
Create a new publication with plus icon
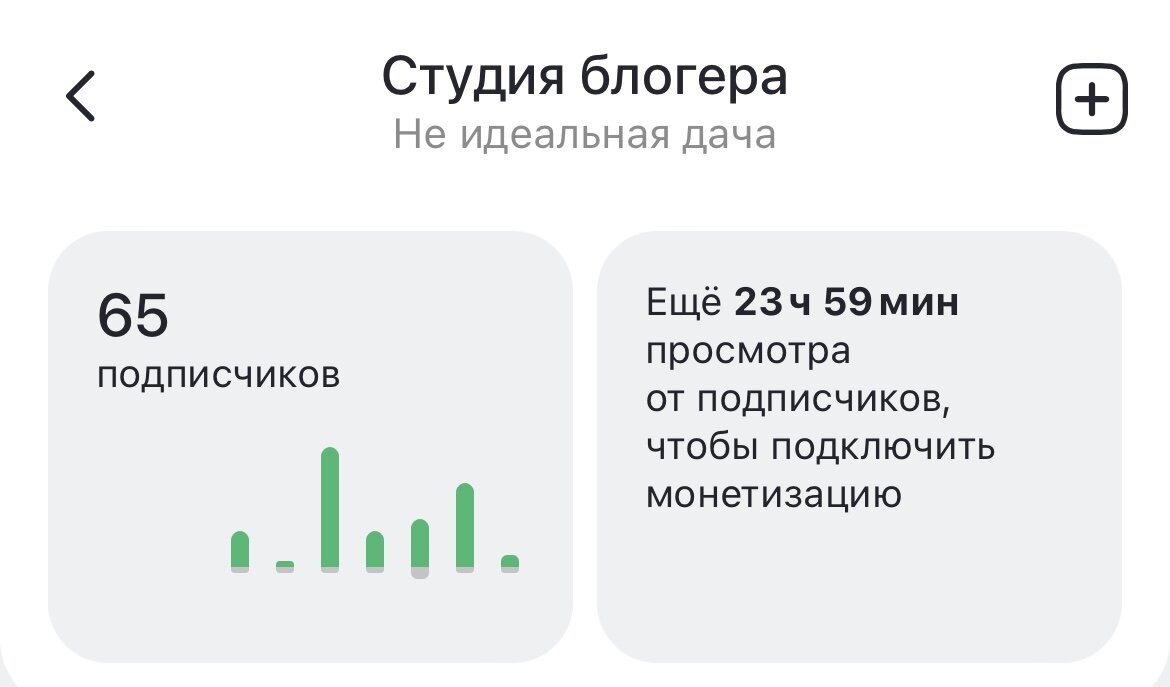(1091, 100)
